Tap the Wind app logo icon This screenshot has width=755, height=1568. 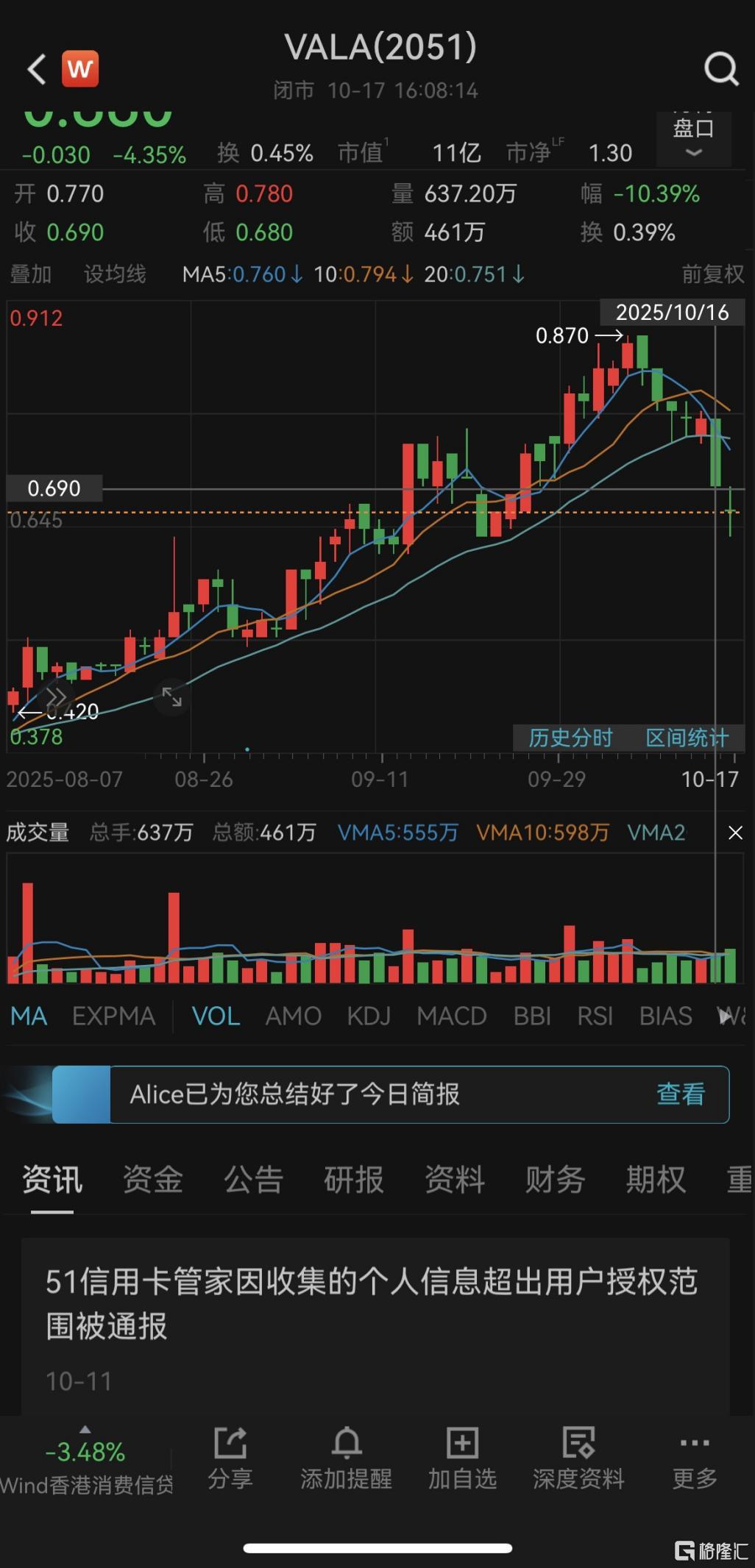click(82, 68)
